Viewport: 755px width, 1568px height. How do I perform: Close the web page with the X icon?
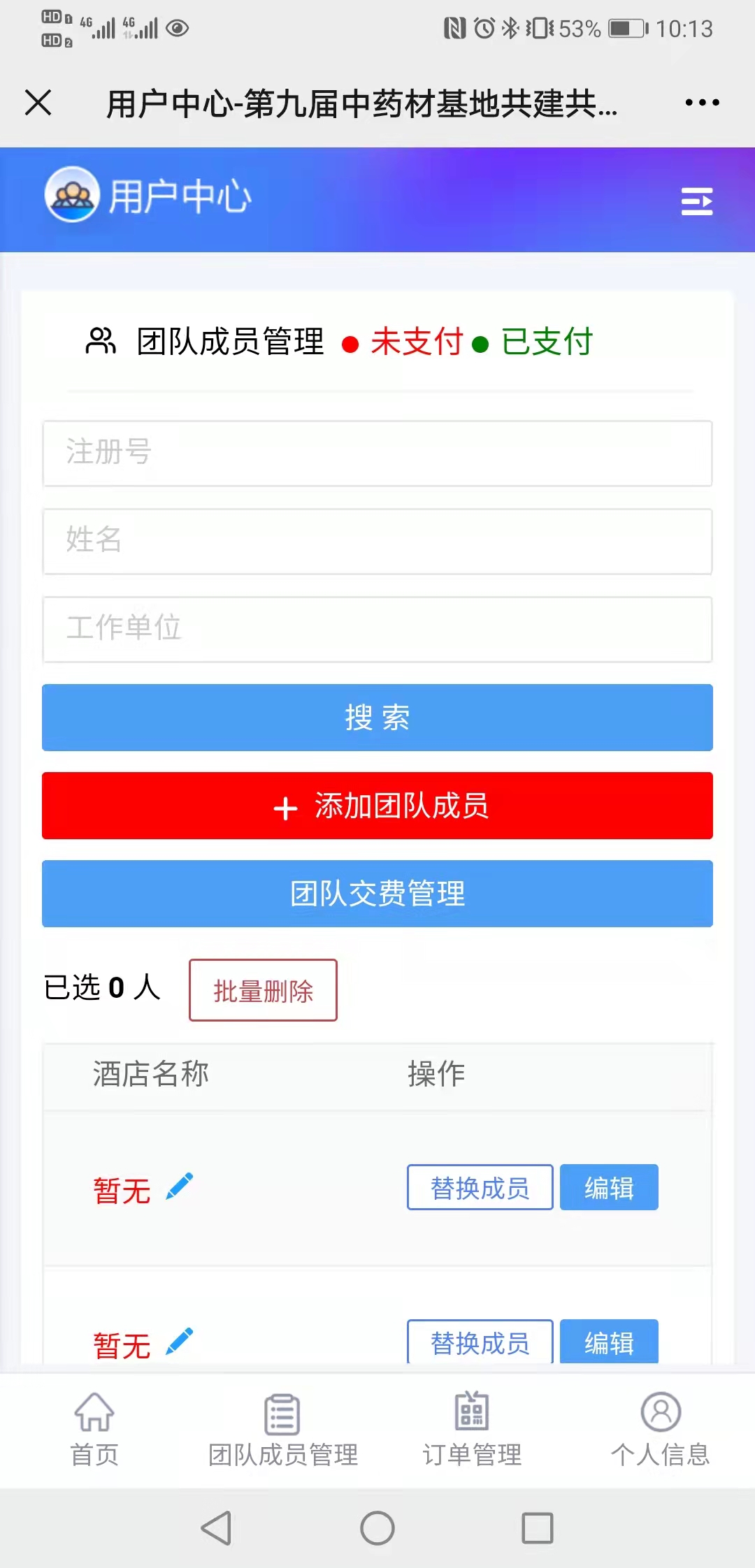tap(38, 103)
